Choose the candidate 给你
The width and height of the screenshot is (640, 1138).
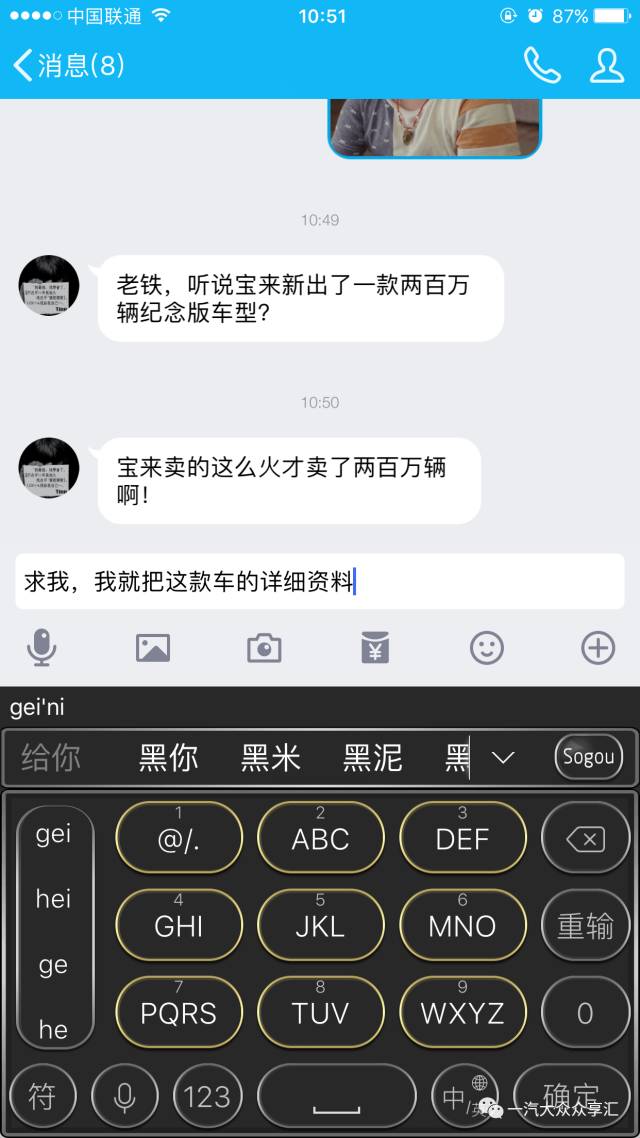[50, 758]
